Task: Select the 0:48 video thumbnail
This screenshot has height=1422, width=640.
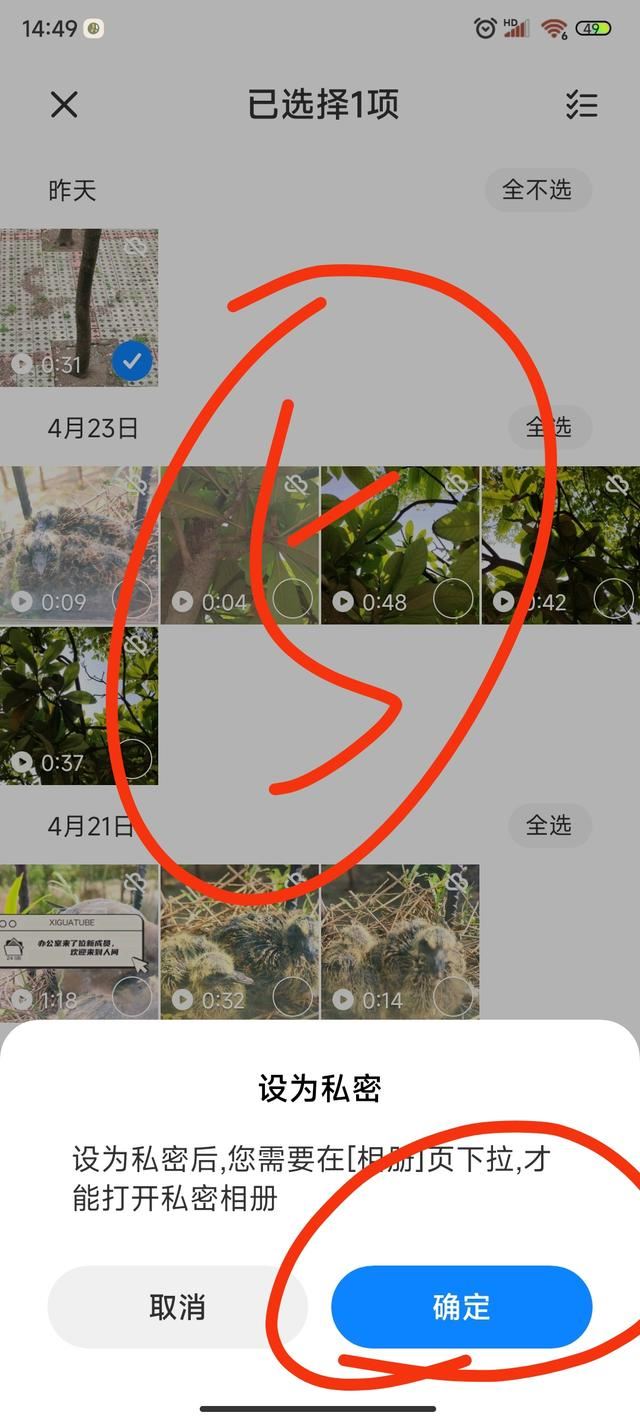Action: point(399,545)
